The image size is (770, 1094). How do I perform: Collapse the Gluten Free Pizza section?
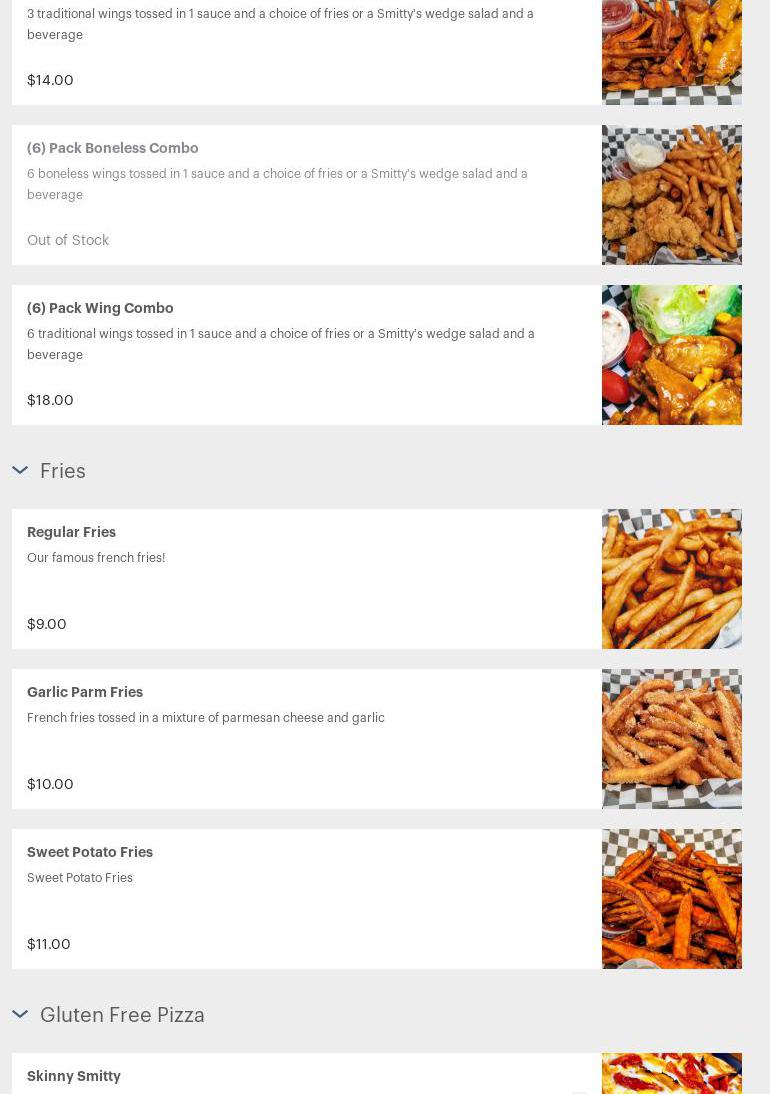point(20,1015)
